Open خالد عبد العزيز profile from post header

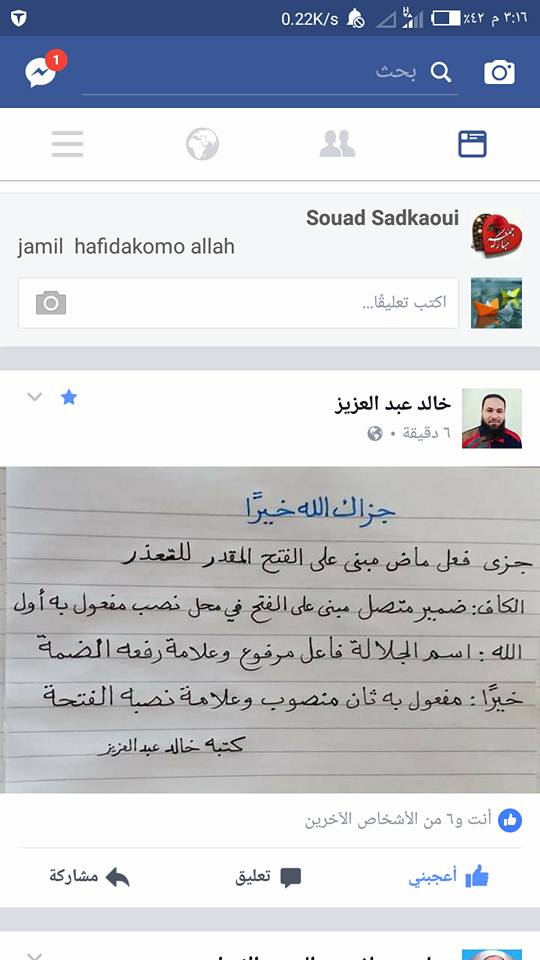392,404
